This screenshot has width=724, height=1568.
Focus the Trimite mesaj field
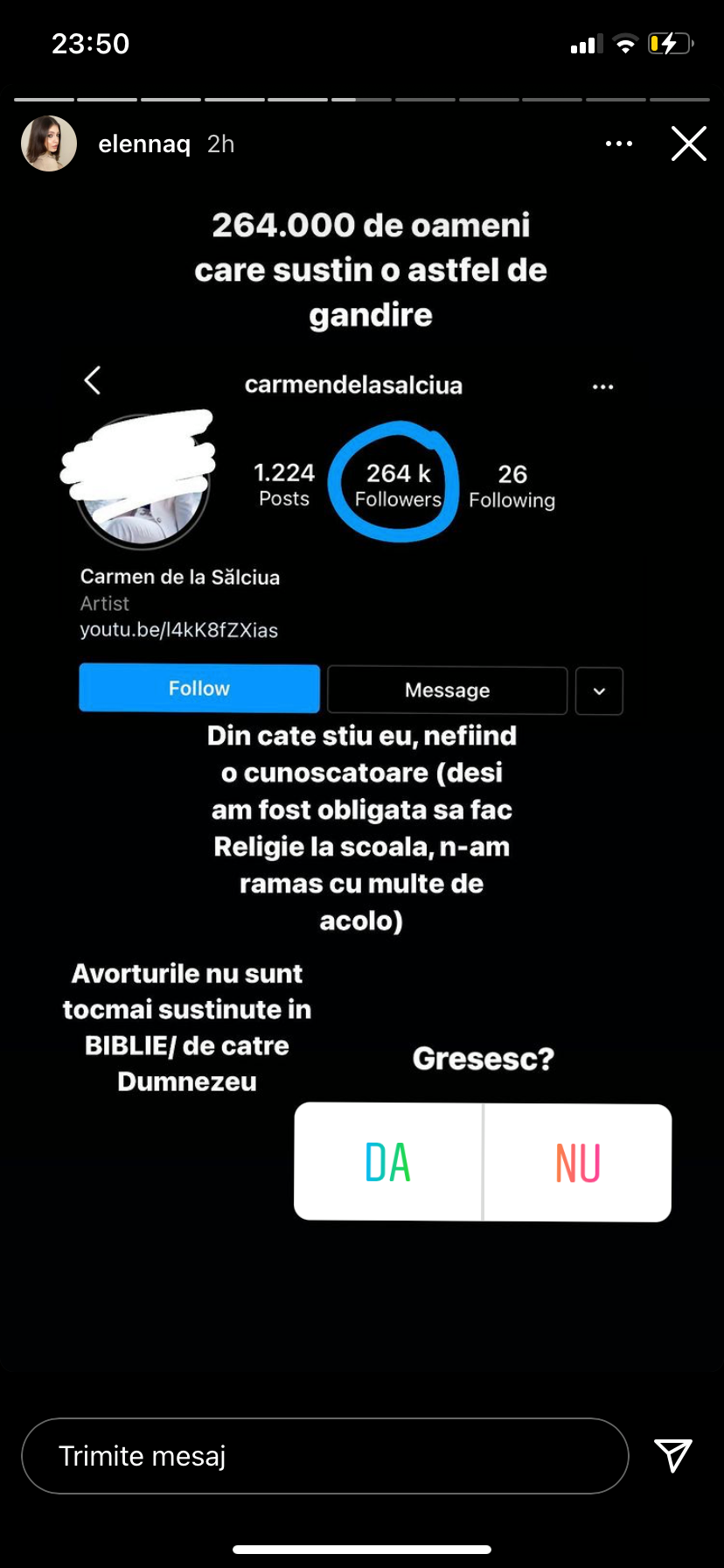[324, 1456]
